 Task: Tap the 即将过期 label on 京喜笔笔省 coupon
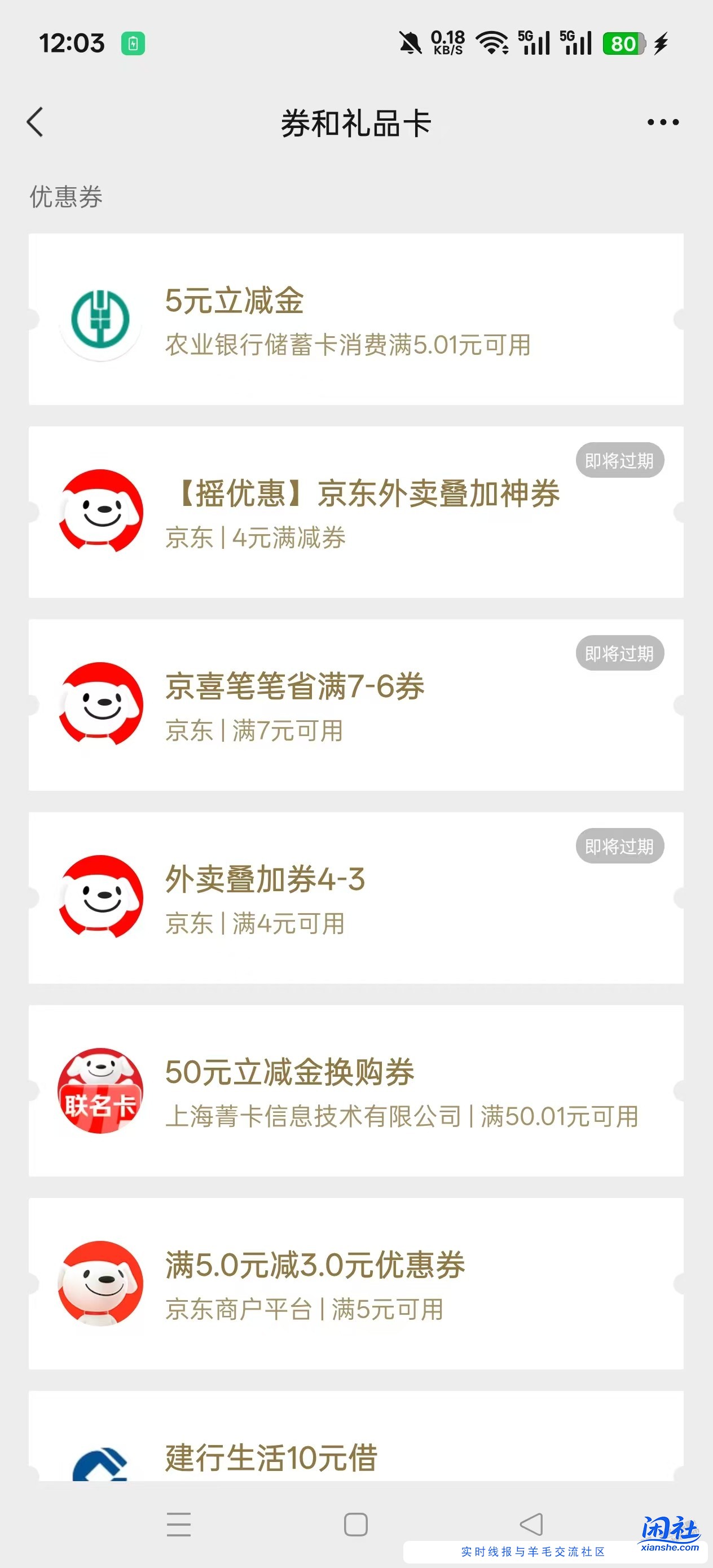(x=619, y=653)
